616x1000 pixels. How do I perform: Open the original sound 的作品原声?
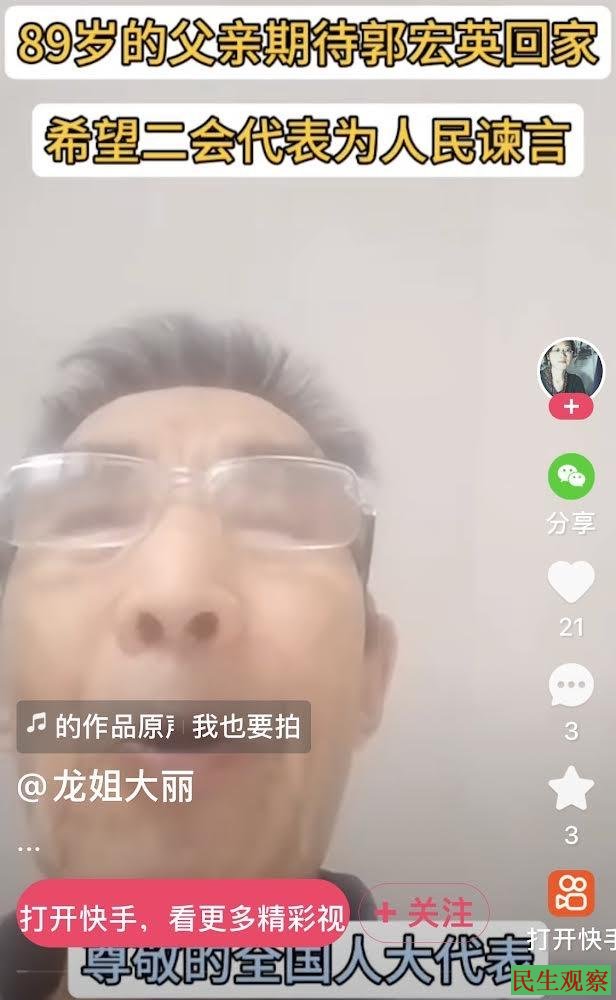tap(100, 726)
